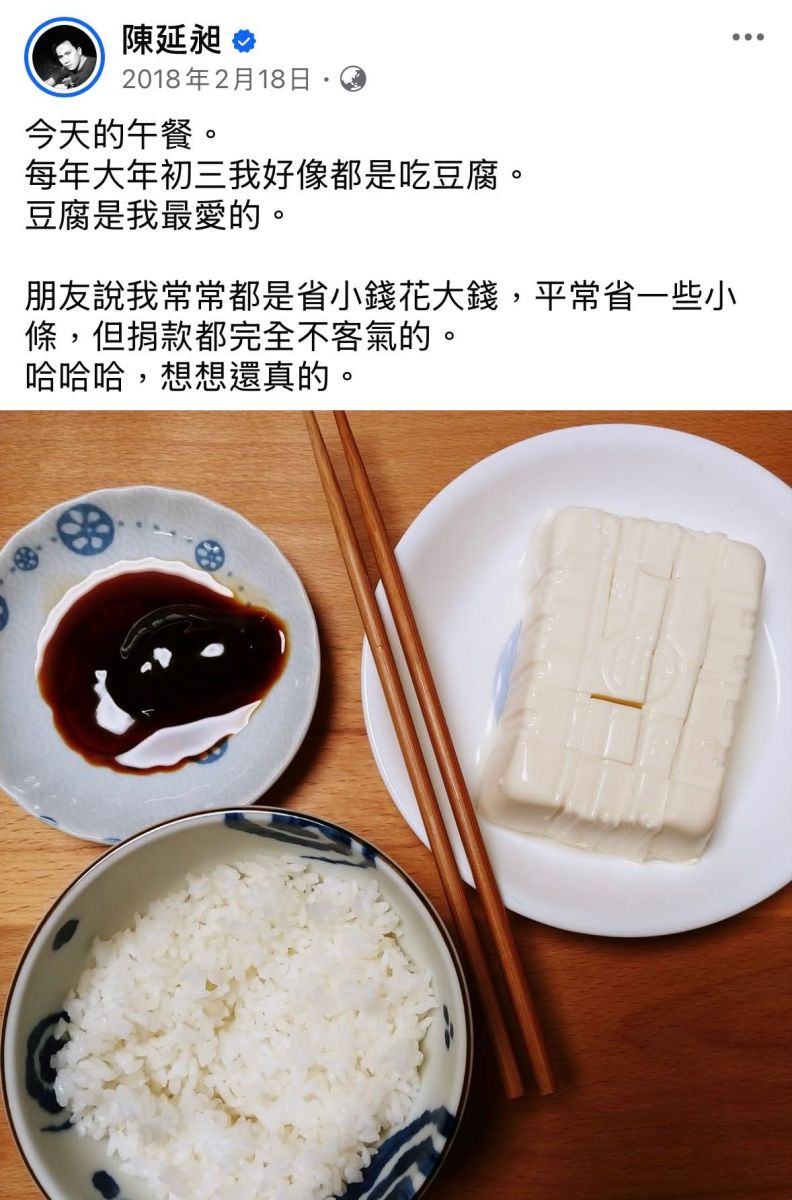This screenshot has height=1200, width=792.
Task: Open 陳延昶's profile picture
Action: pos(64,57)
